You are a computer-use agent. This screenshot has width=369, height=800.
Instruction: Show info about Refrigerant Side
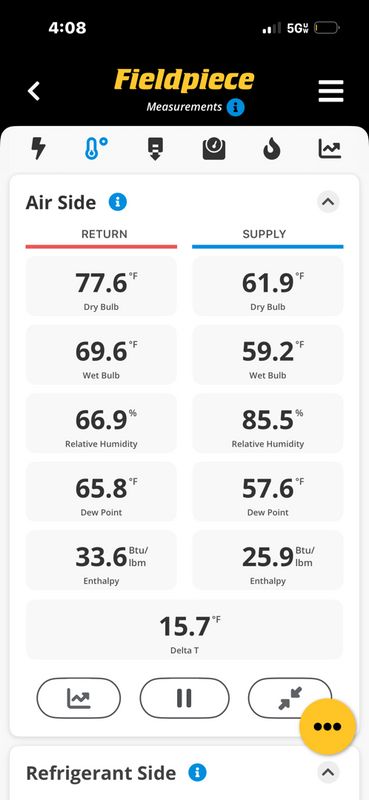(198, 772)
